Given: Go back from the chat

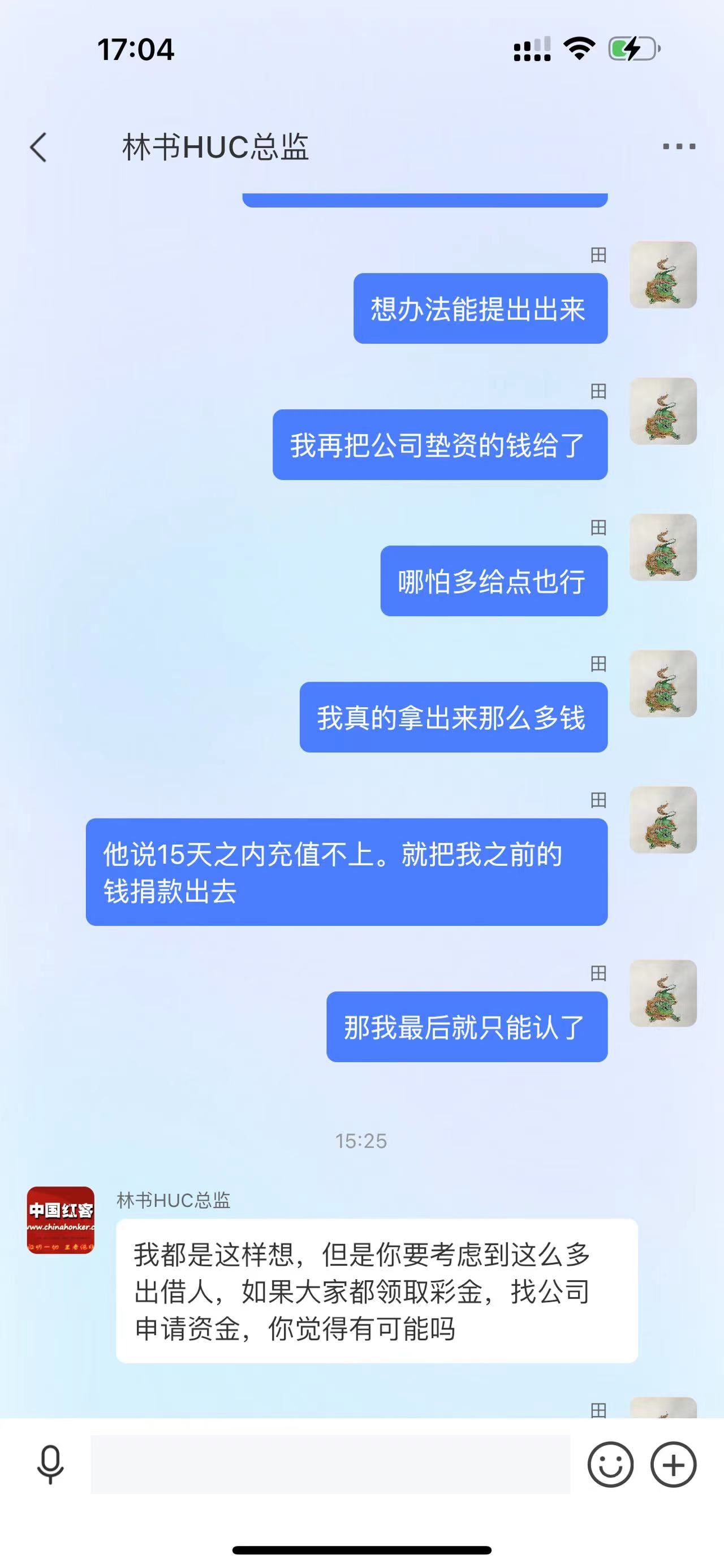Looking at the screenshot, I should 38,148.
